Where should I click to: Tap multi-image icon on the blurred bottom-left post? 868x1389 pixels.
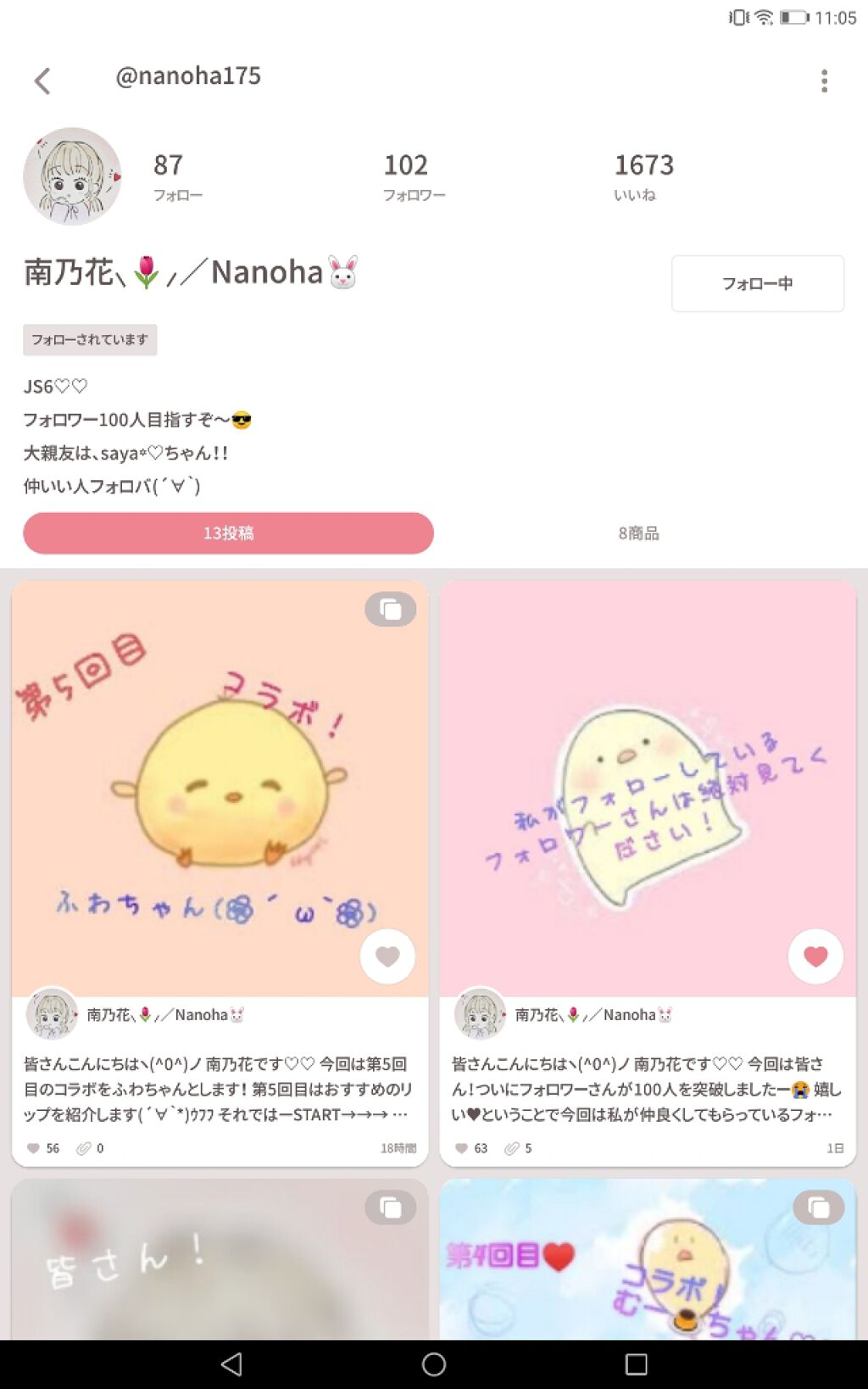point(389,1208)
